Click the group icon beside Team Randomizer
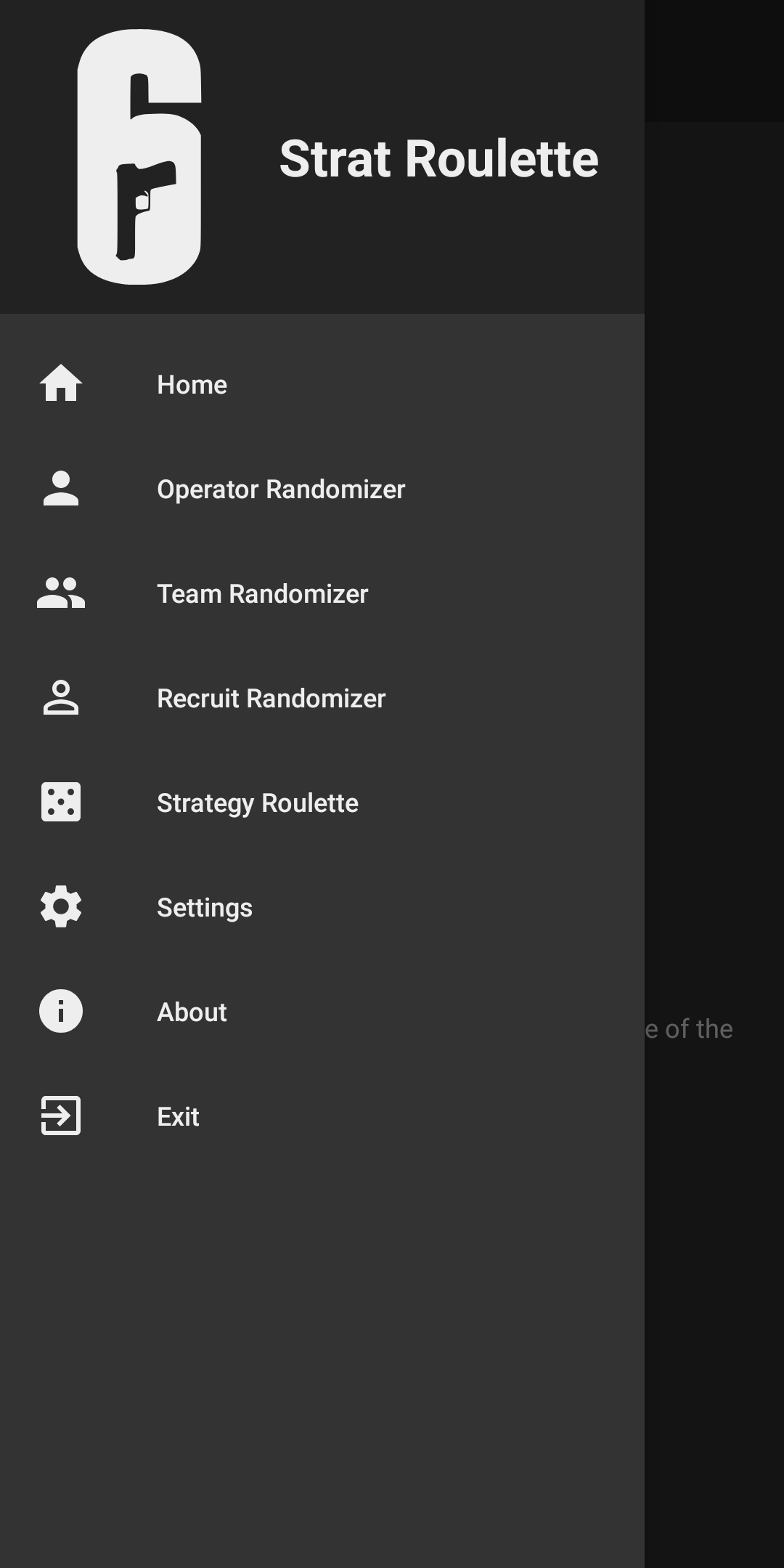The width and height of the screenshot is (784, 1568). pos(60,594)
